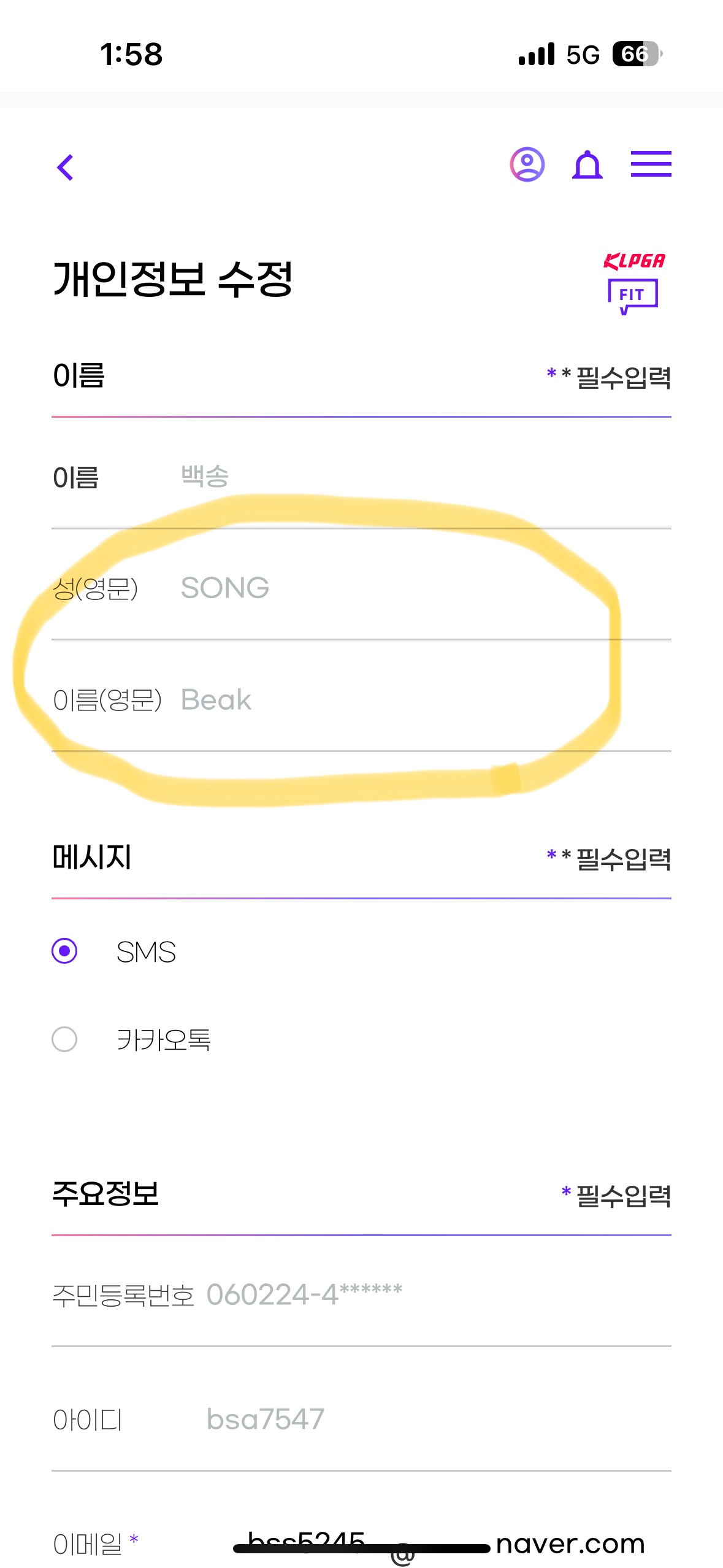
Task: Open the notifications bell
Action: pos(587,164)
